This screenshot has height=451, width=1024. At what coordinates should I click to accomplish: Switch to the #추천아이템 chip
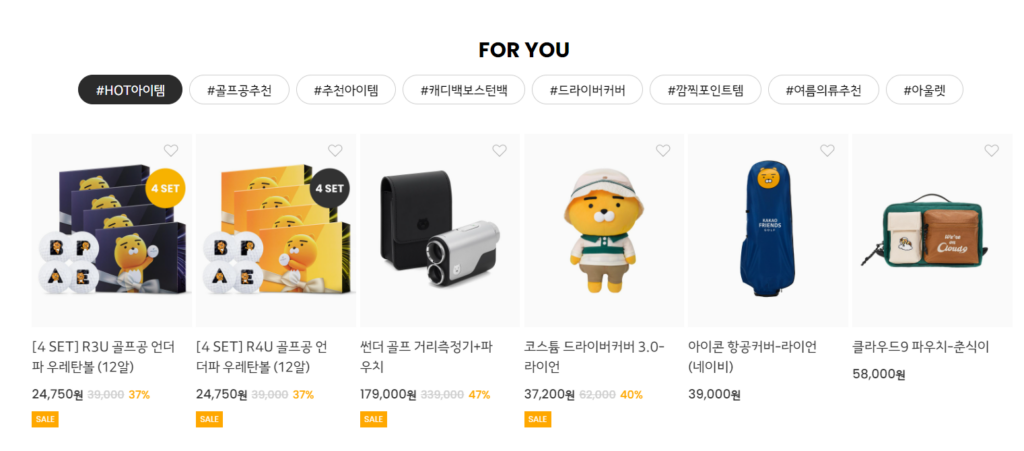click(x=346, y=90)
